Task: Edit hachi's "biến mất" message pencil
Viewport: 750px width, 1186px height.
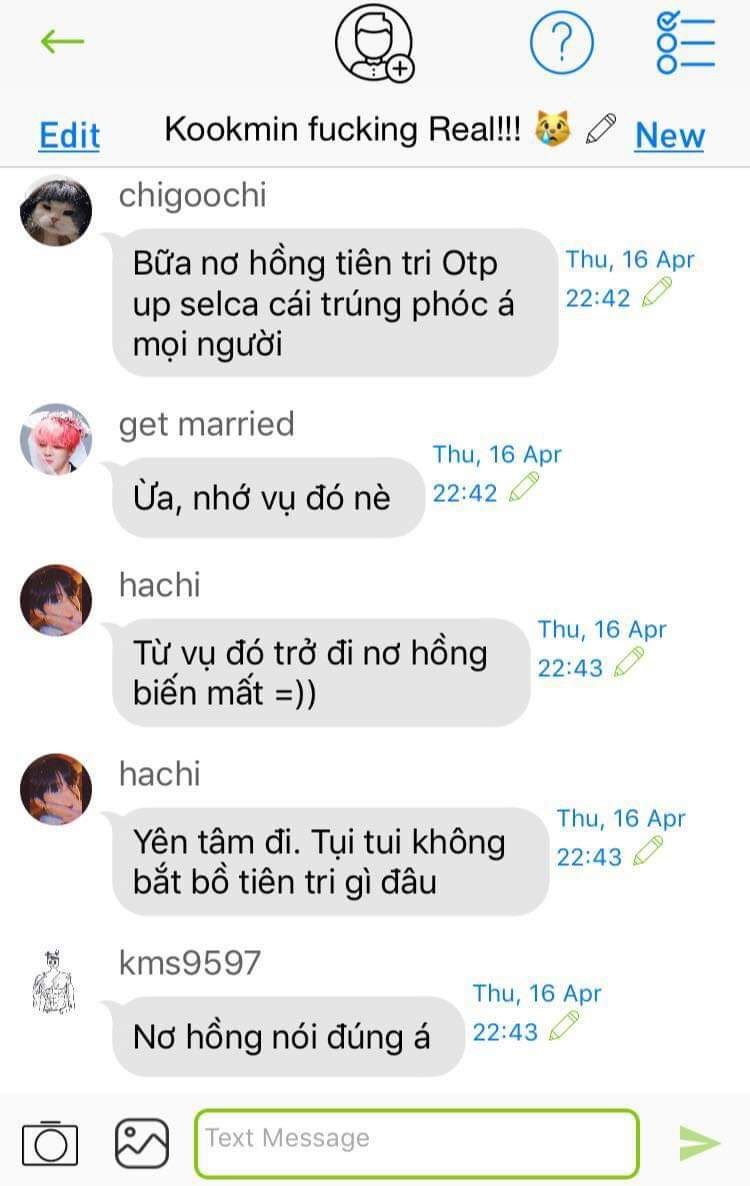Action: (629, 663)
